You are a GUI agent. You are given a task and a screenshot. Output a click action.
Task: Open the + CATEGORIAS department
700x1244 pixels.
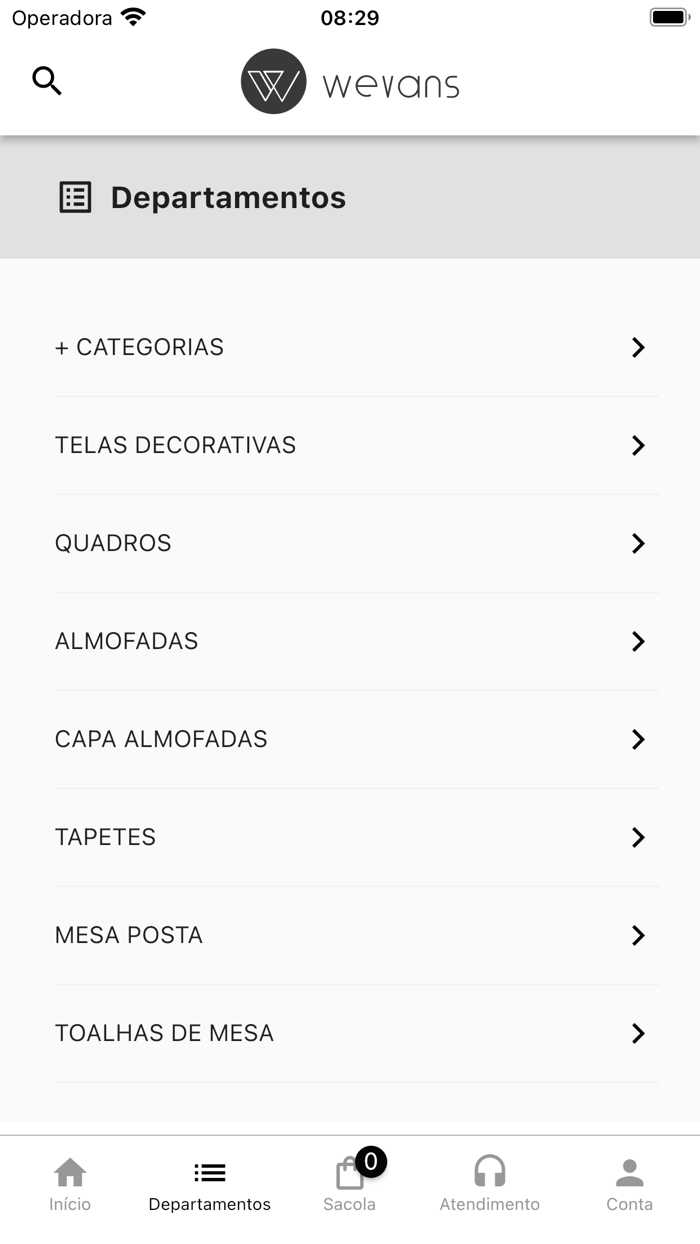(x=350, y=347)
